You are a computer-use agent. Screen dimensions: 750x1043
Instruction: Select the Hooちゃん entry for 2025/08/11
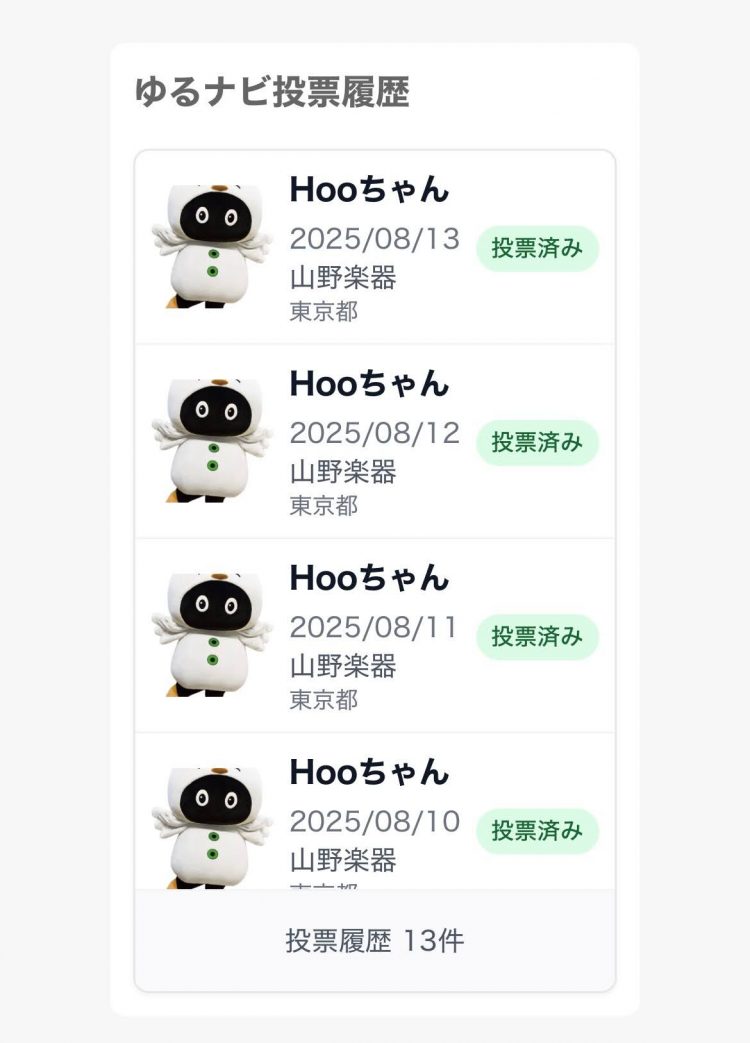click(374, 635)
